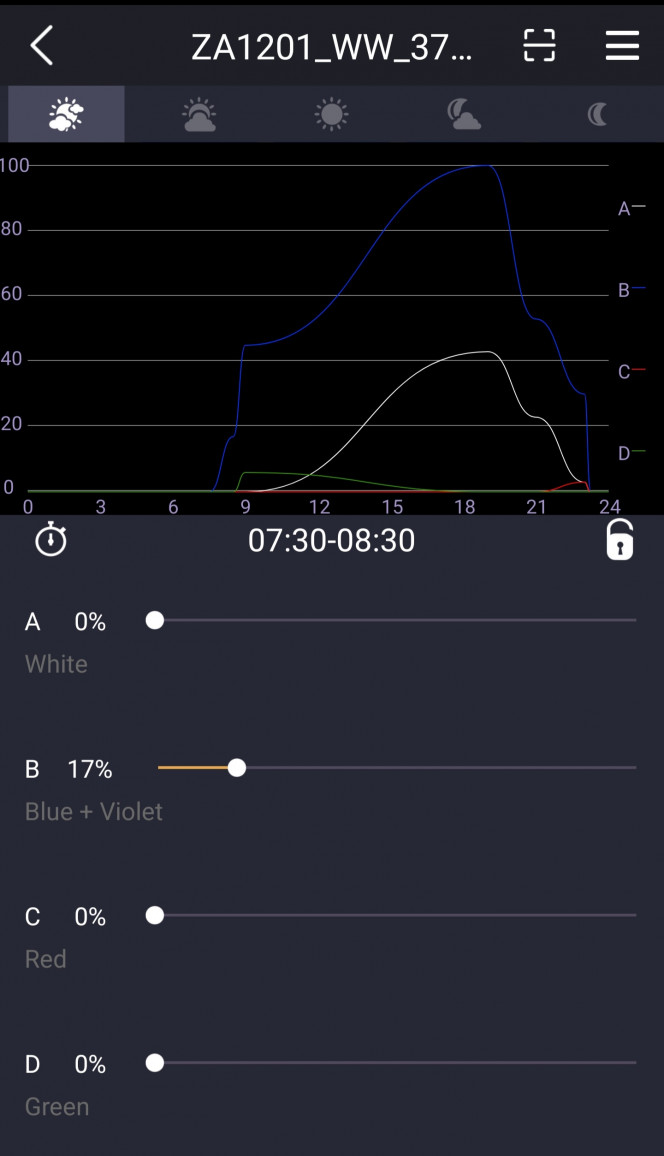Edit the 07:30-08:30 time range

pyautogui.click(x=332, y=540)
